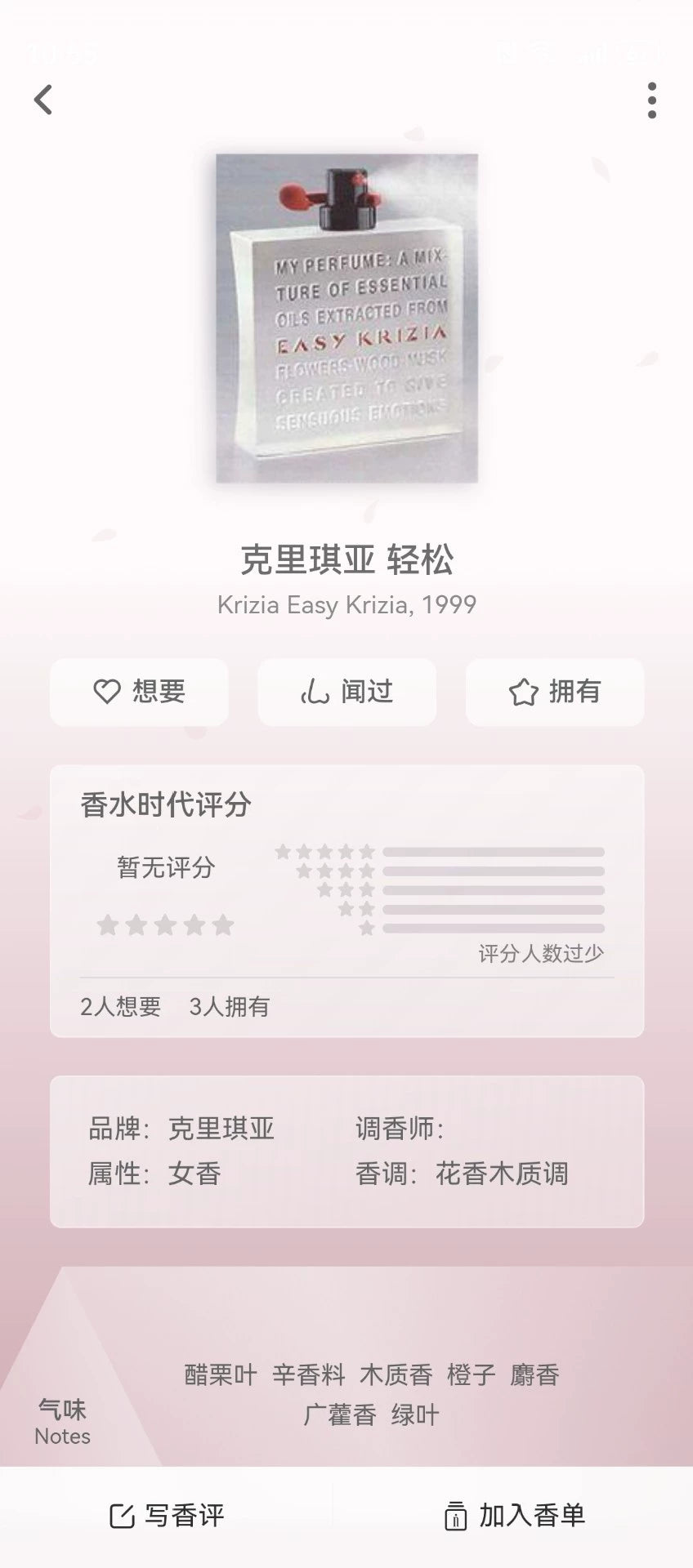Open the 木质香 note
693x1568 pixels.
396,1374
